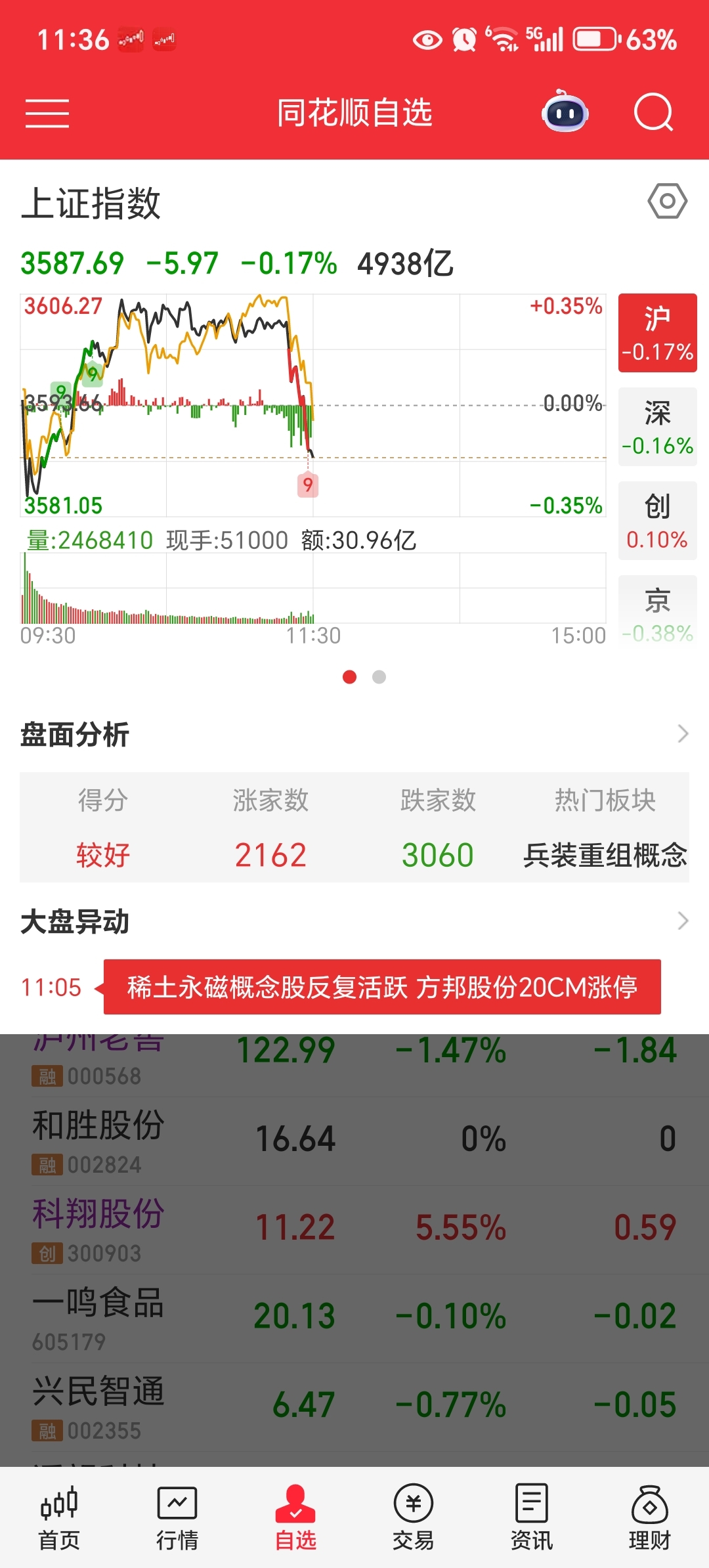Screen dimensions: 709x1568
Task: Open the AI robot assistant
Action: click(565, 112)
